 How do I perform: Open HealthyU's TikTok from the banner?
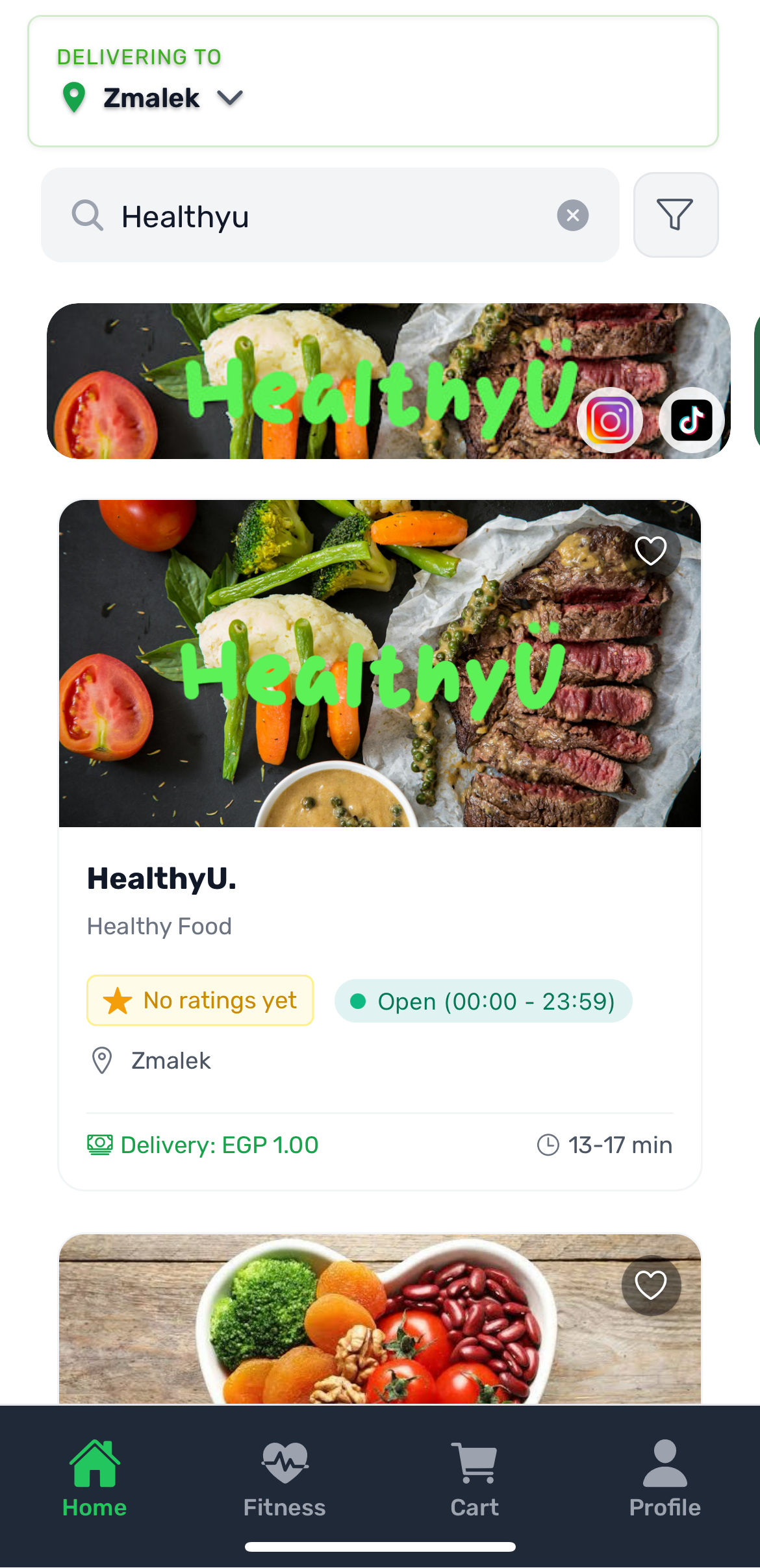691,420
